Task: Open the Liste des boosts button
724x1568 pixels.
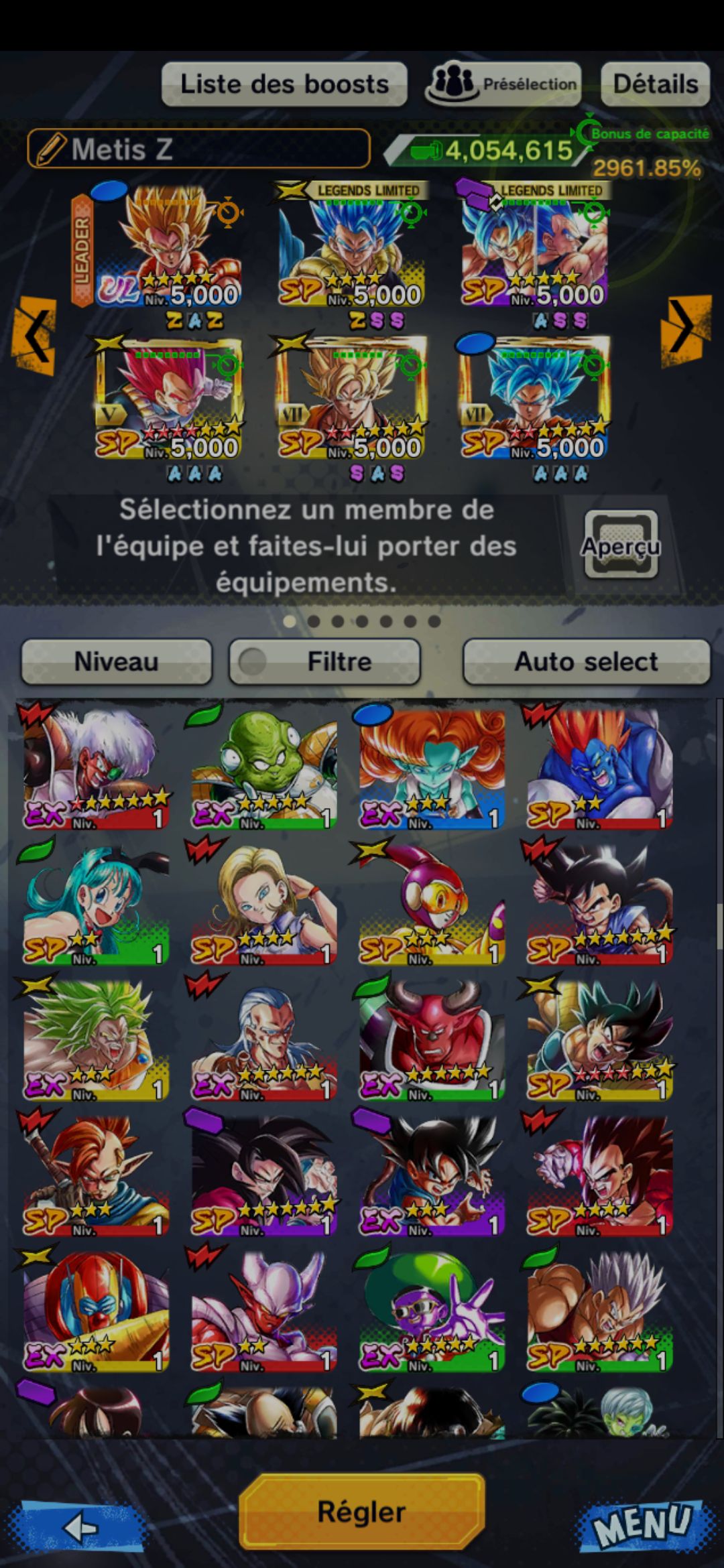Action: [x=284, y=84]
